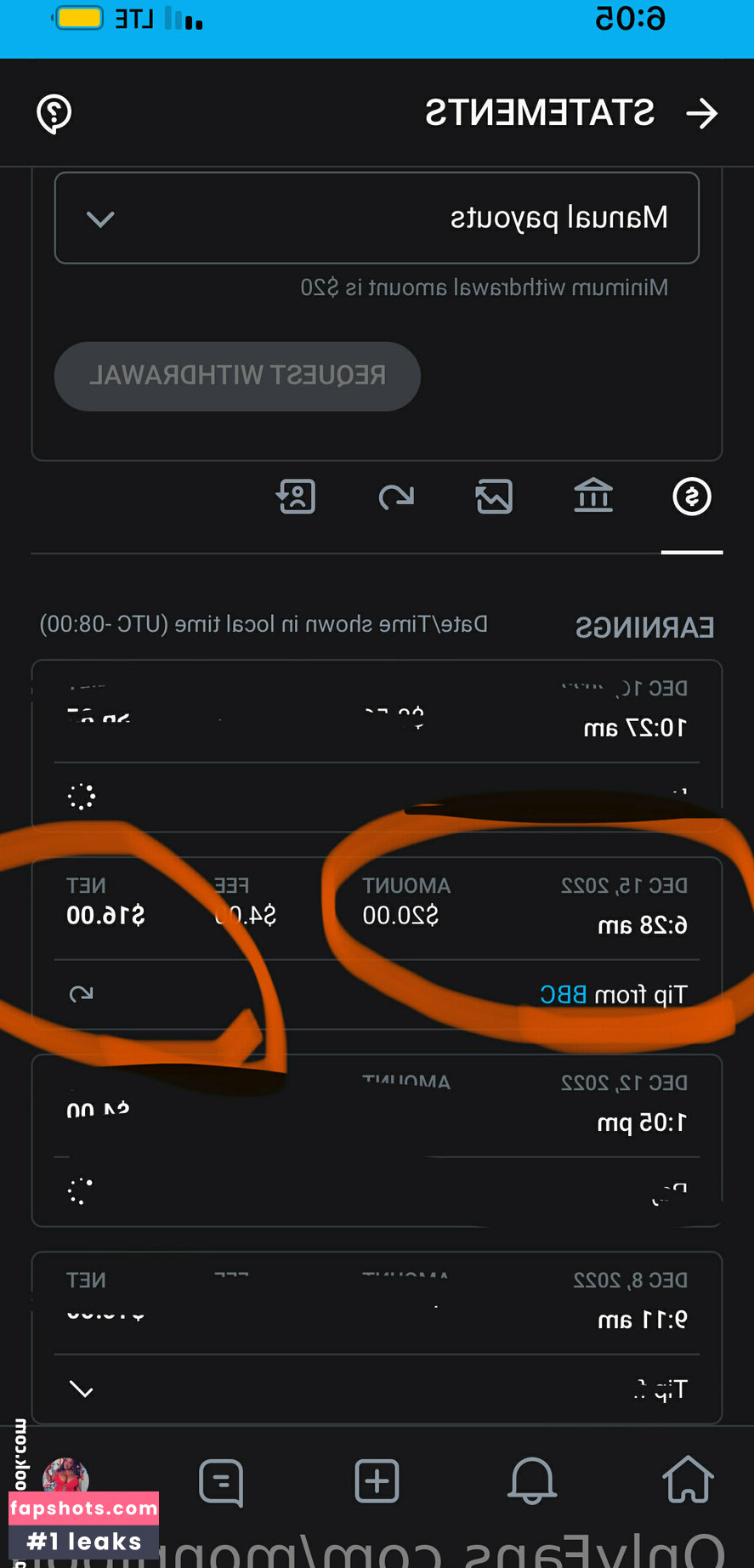Switch to the bank building tab
This screenshot has height=1568, width=754.
coord(593,497)
